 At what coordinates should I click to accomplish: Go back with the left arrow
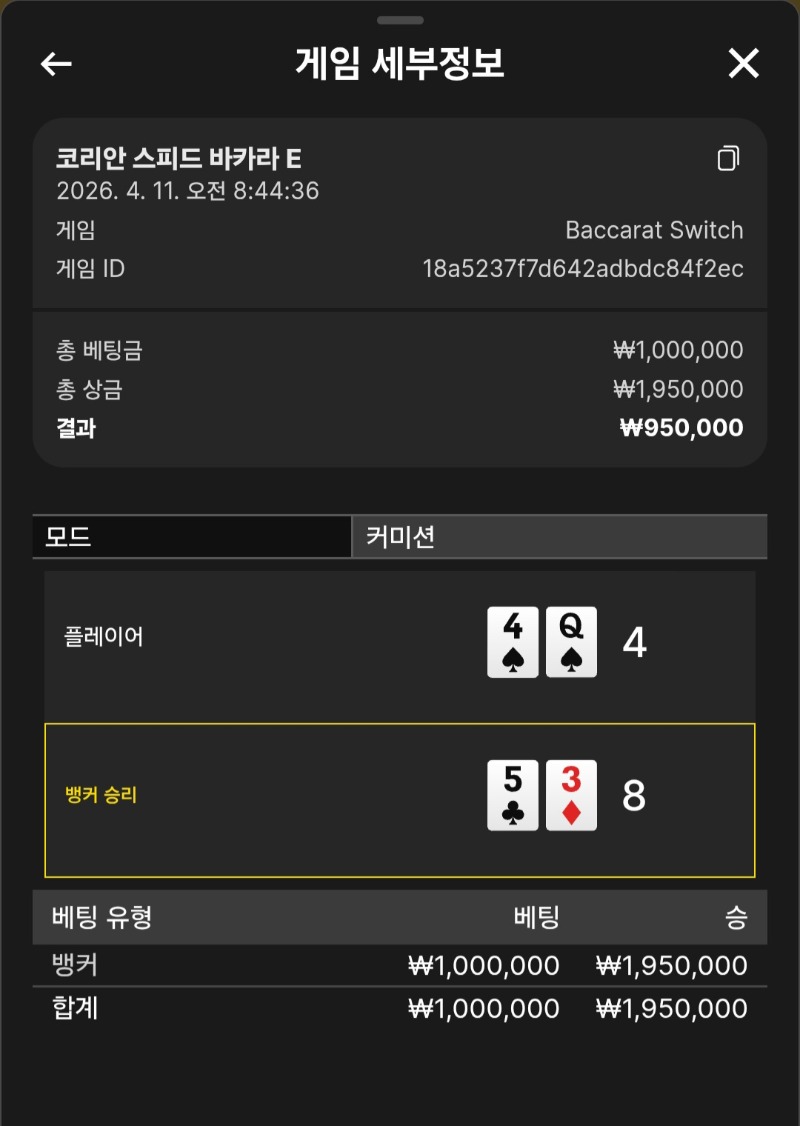(56, 64)
